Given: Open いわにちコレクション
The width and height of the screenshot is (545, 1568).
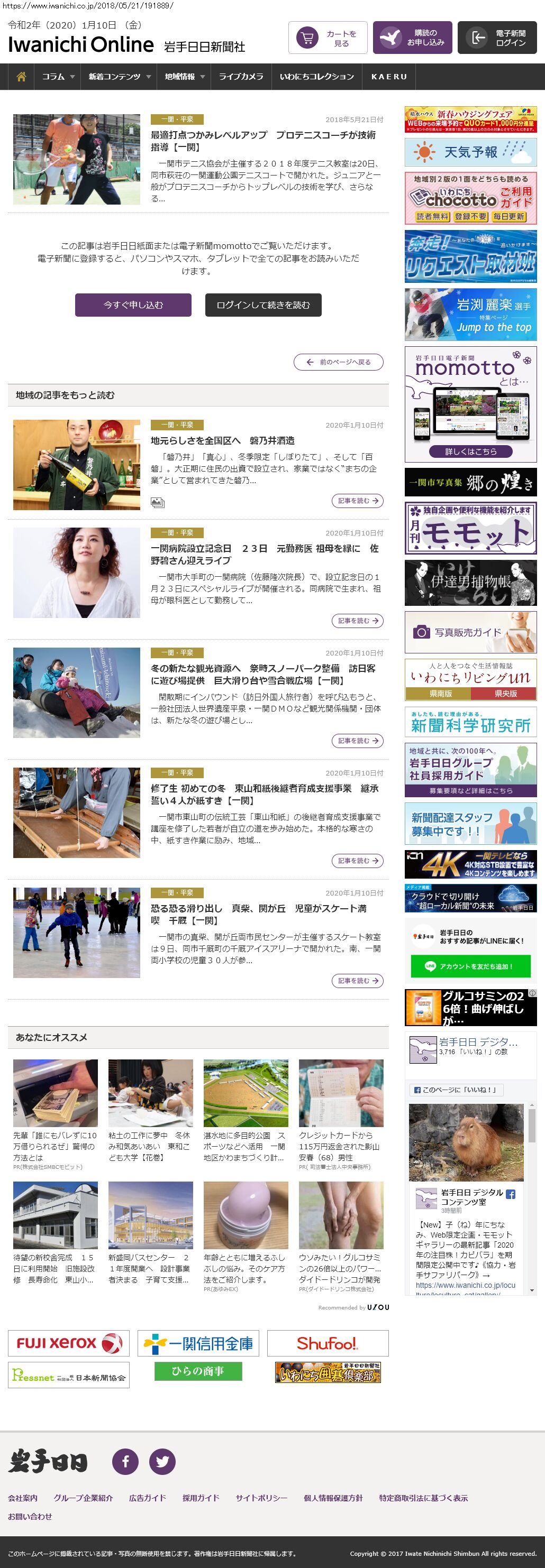Looking at the screenshot, I should 316,77.
